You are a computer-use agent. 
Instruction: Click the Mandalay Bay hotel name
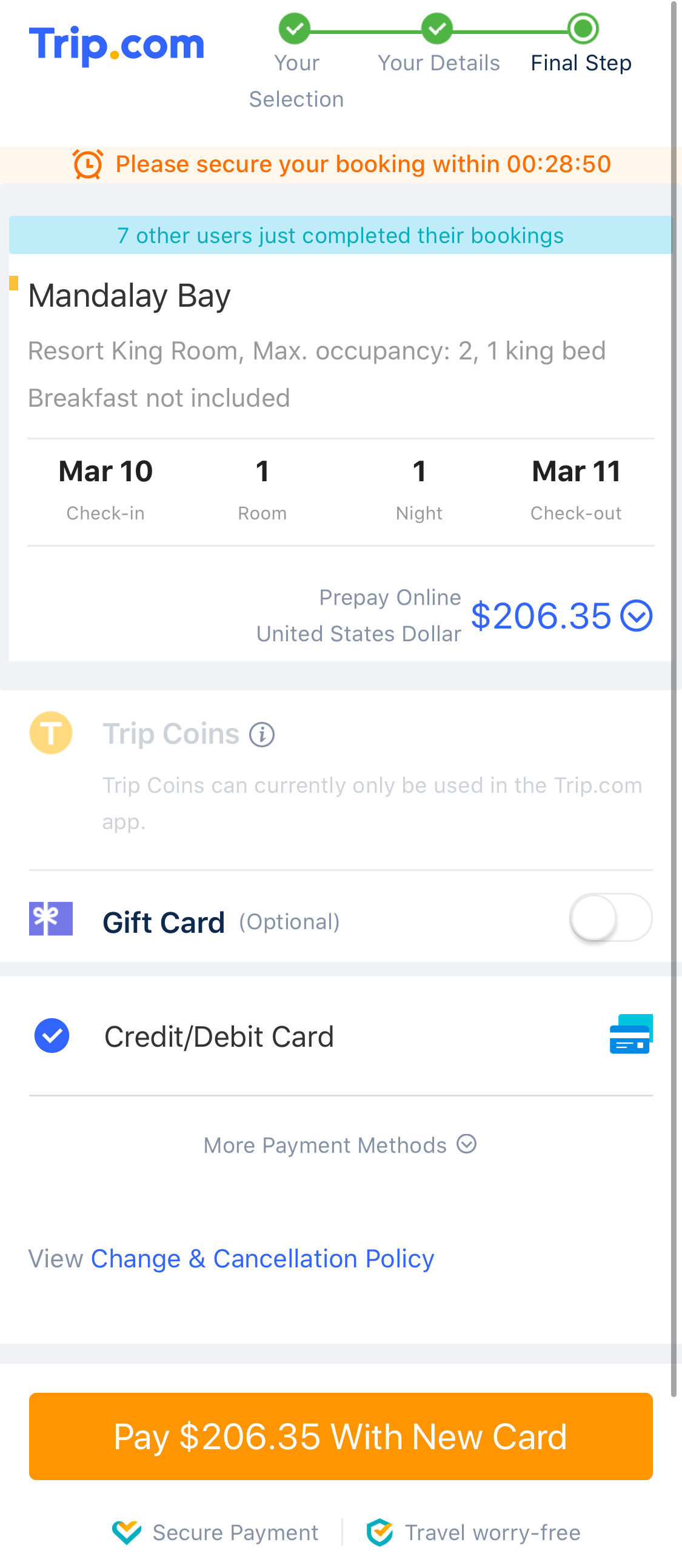tap(129, 295)
